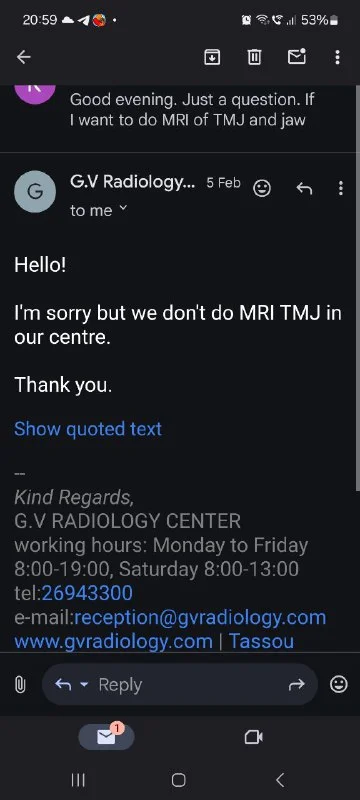Call the number 26943300
360x800 pixels.
87,593
